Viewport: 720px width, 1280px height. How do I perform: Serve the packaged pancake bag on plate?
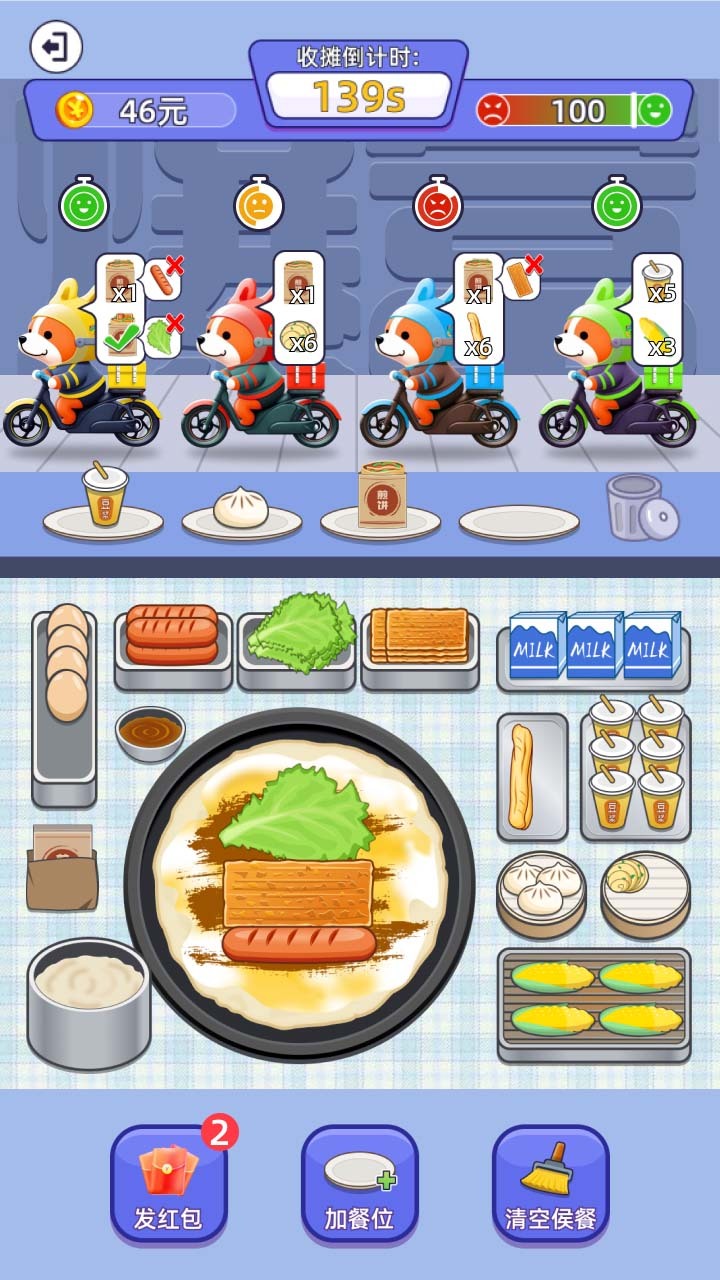381,497
